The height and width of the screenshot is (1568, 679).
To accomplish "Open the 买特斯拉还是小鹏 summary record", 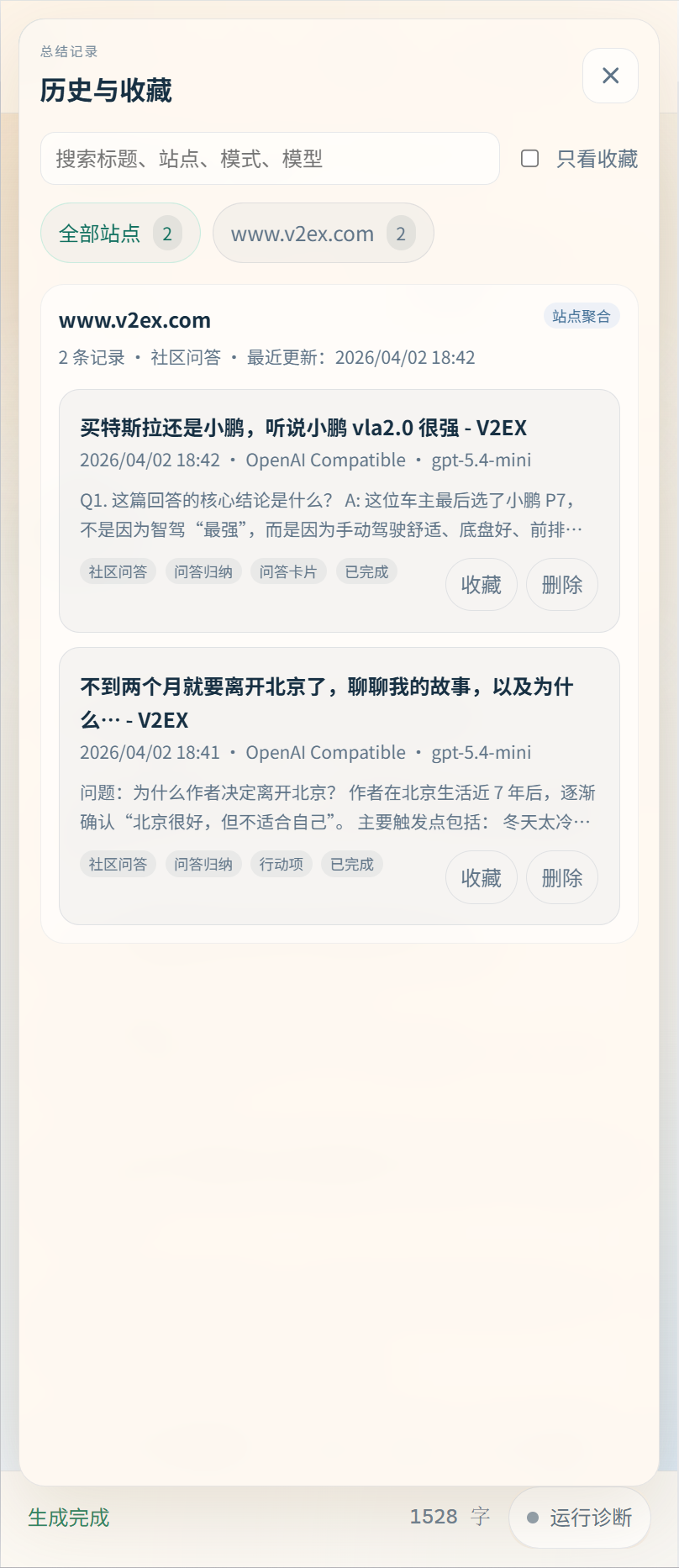I will [x=303, y=428].
